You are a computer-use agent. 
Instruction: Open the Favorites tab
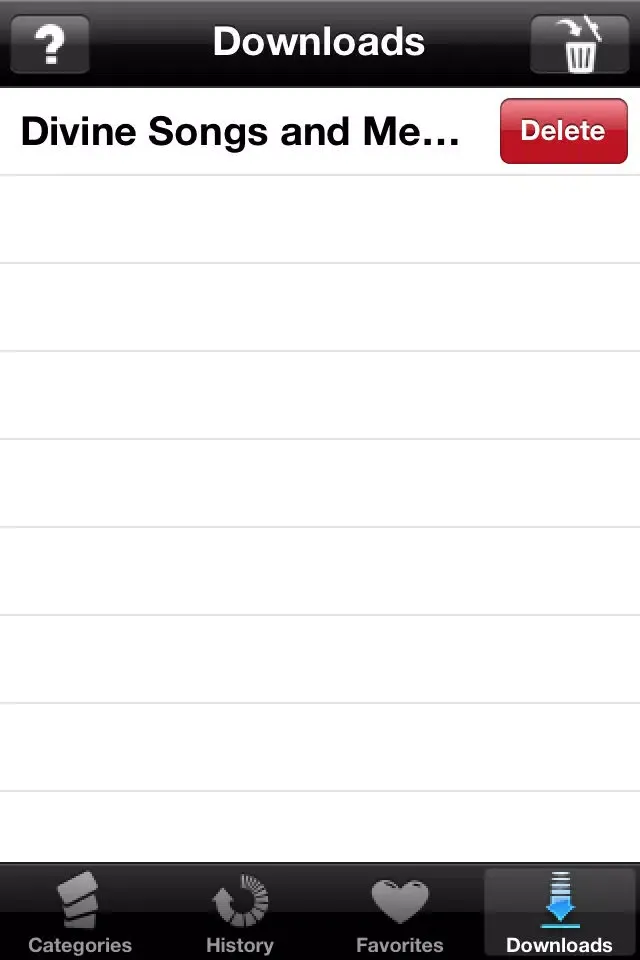pyautogui.click(x=400, y=912)
